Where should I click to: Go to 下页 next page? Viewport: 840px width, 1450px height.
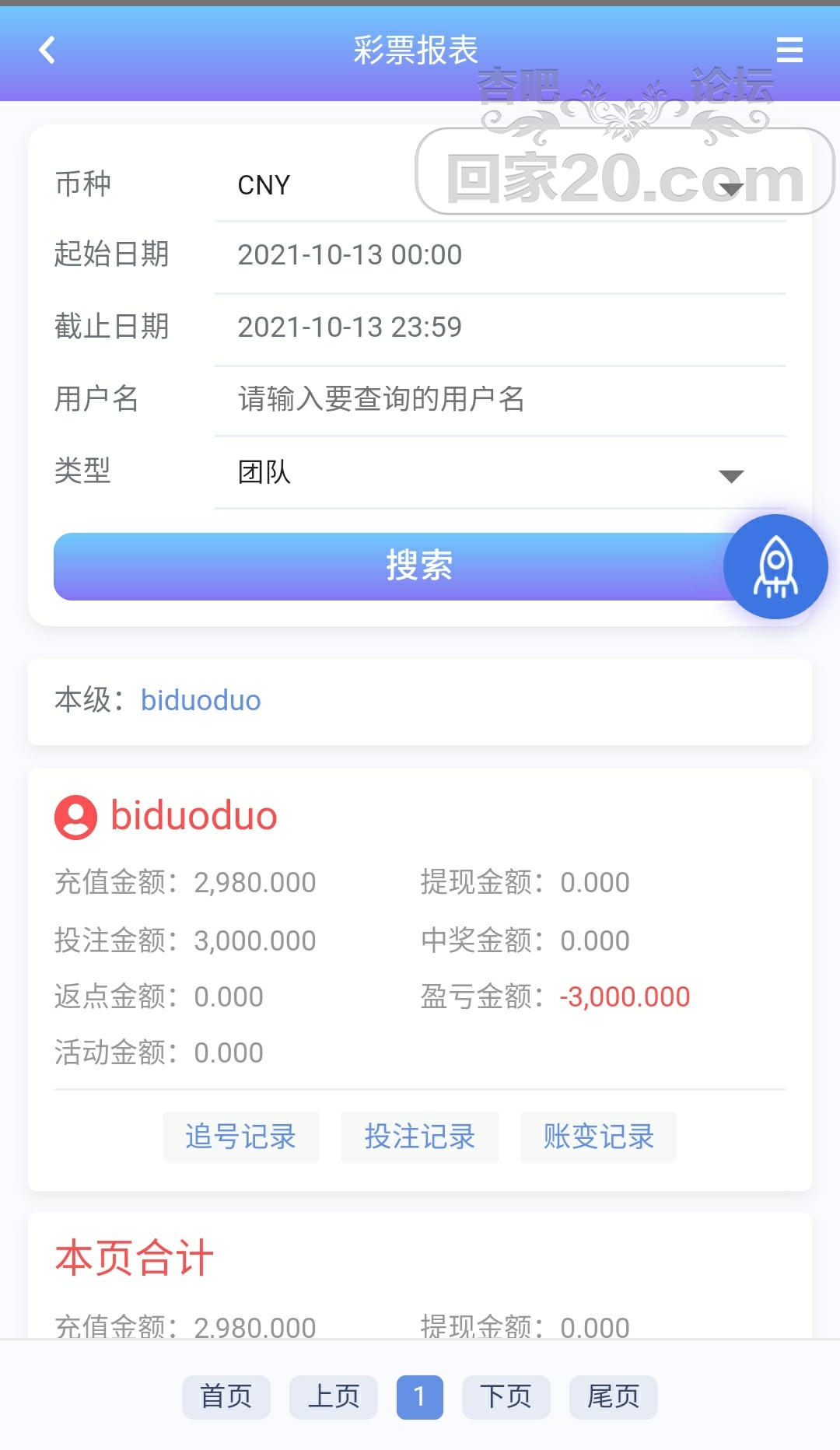(506, 1397)
